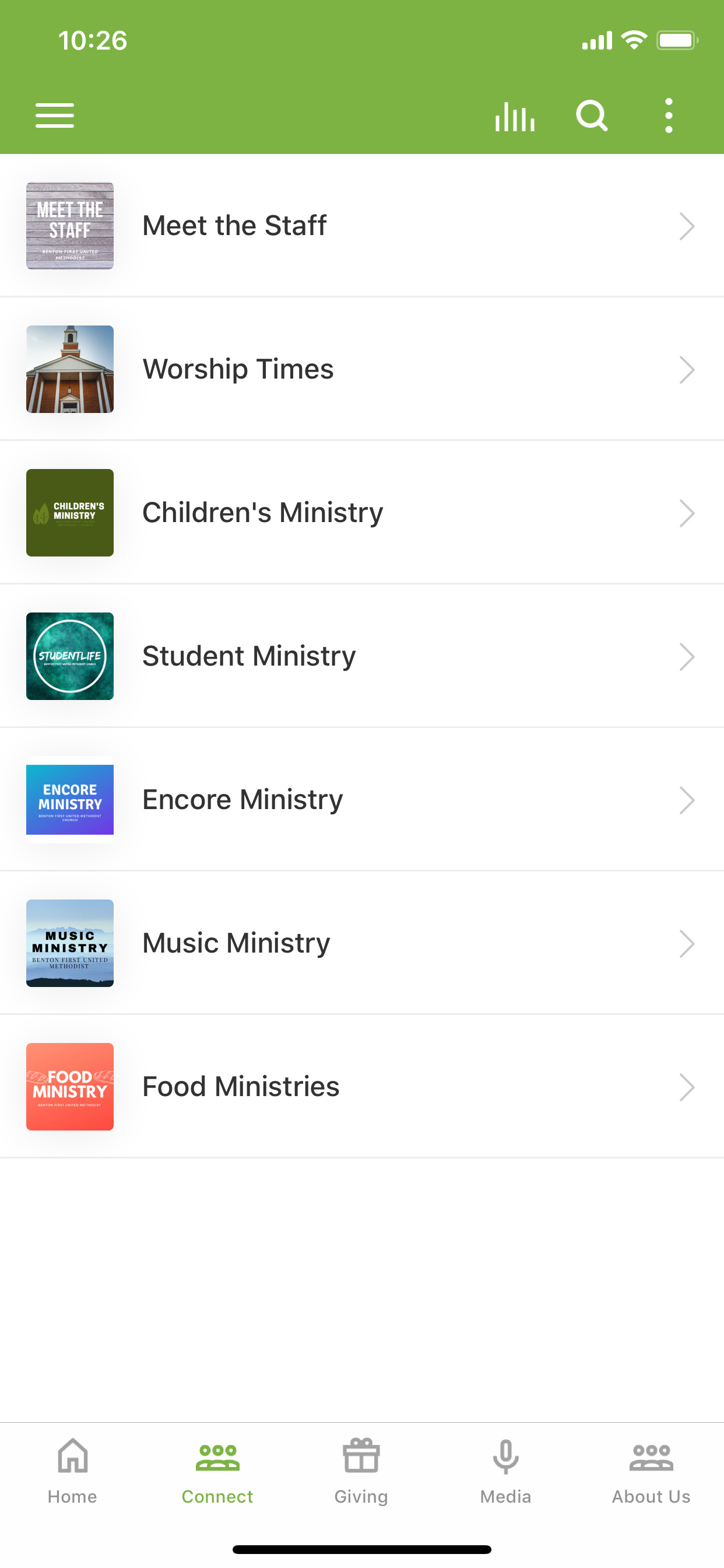This screenshot has width=724, height=1568.
Task: Open the Media tab
Action: 505,1471
